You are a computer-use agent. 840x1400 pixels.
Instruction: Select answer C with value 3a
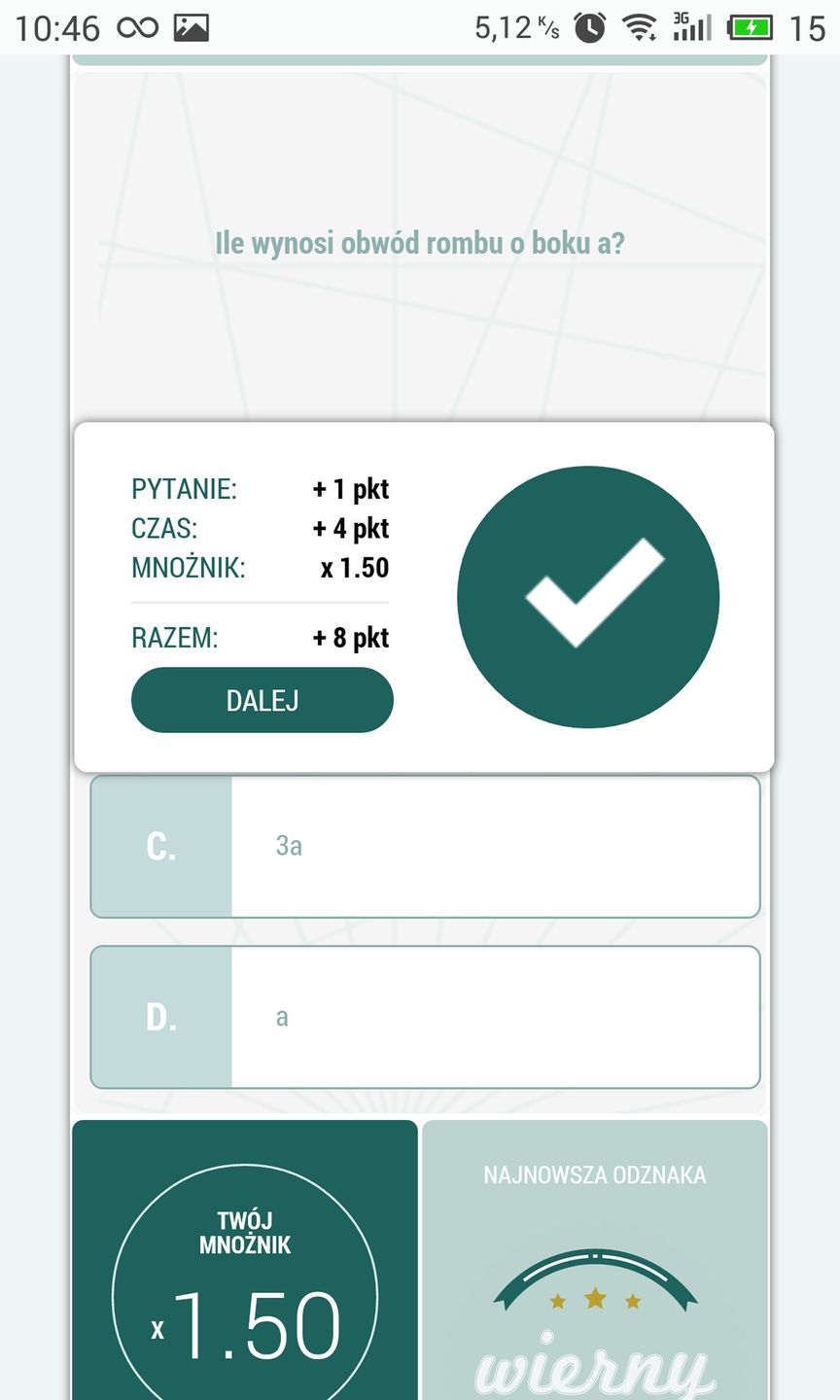pyautogui.click(x=425, y=846)
